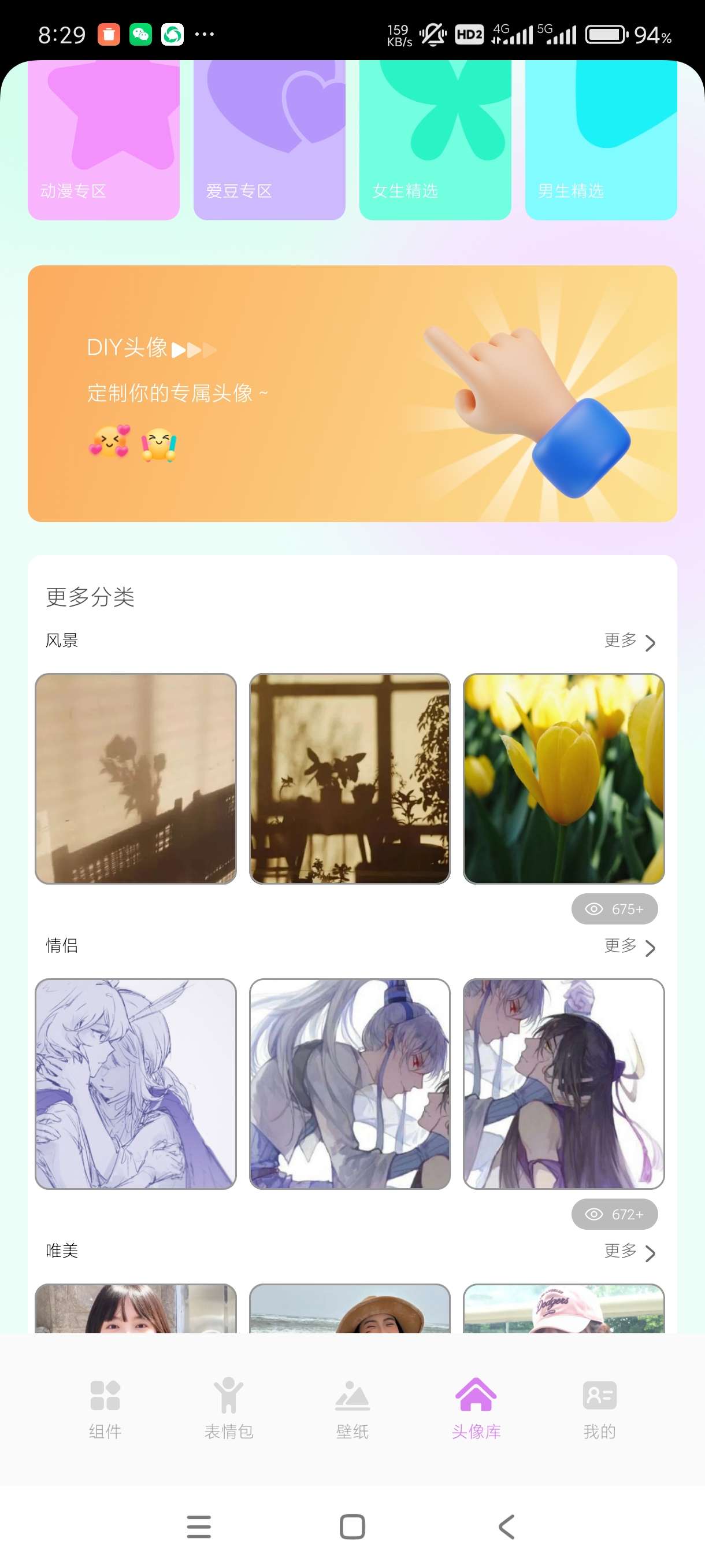Viewport: 705px width, 1568px height.
Task: Open the 爱豆专区 category card
Action: coord(269,140)
